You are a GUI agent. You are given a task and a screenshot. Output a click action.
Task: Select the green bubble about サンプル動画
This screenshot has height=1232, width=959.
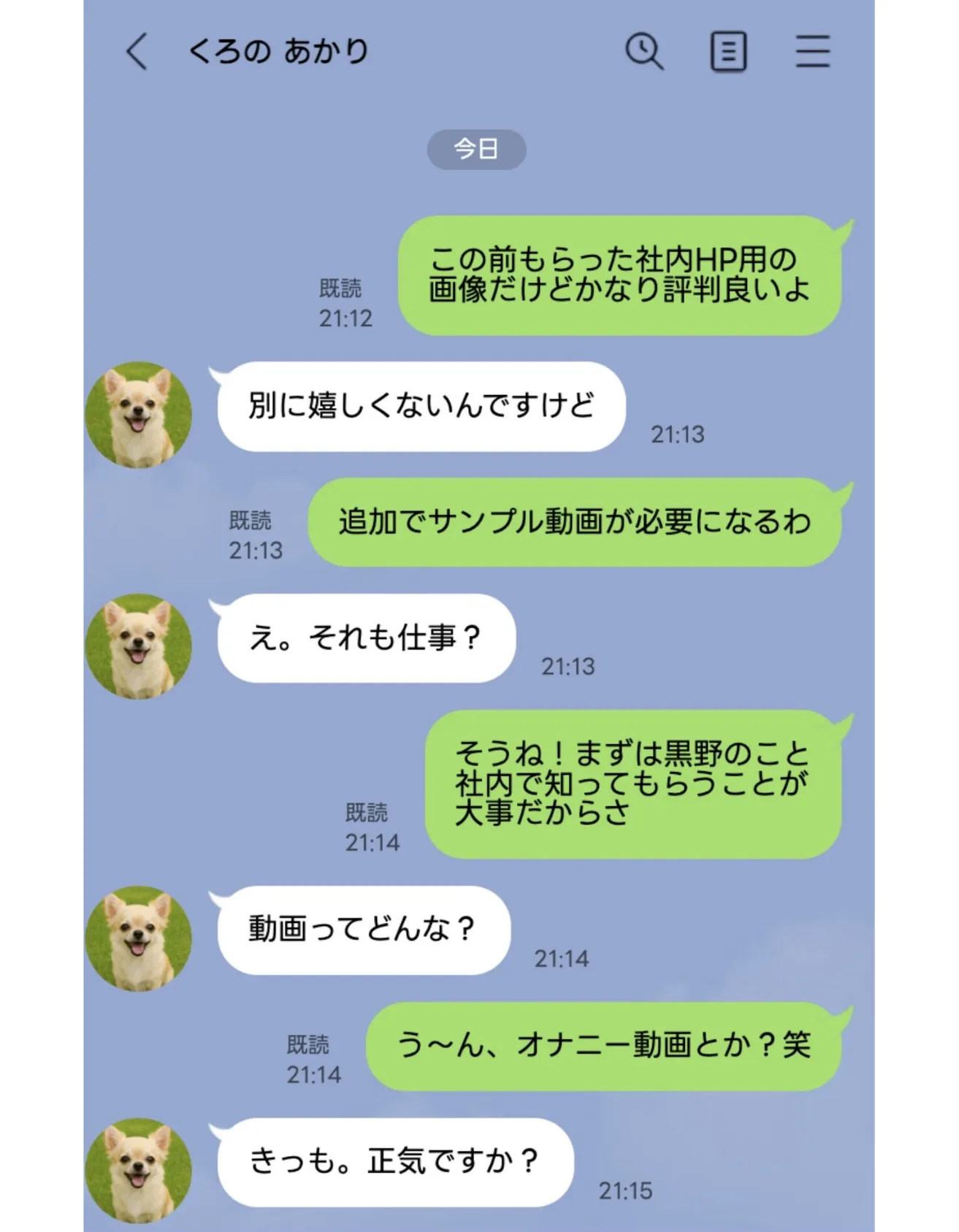pyautogui.click(x=577, y=521)
